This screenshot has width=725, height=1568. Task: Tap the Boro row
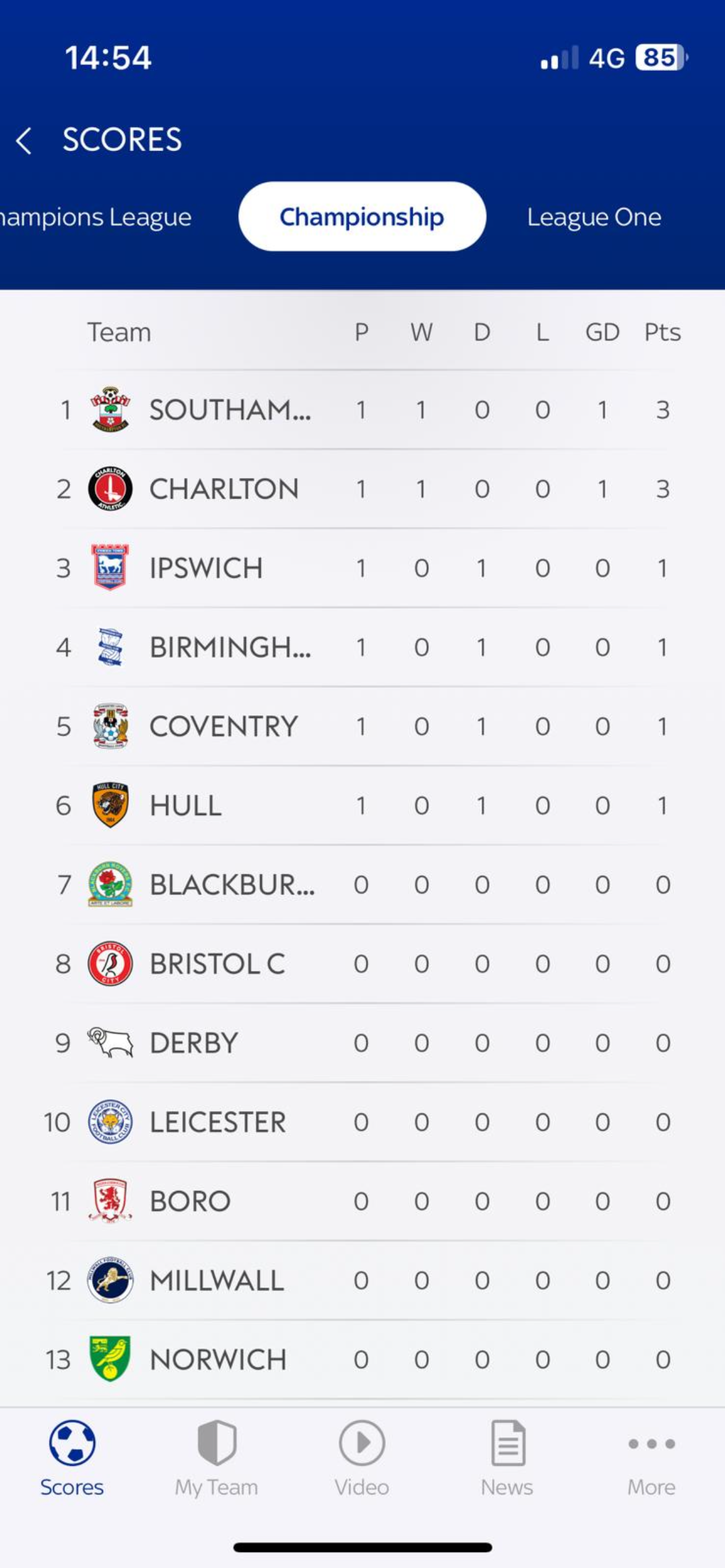click(362, 1201)
